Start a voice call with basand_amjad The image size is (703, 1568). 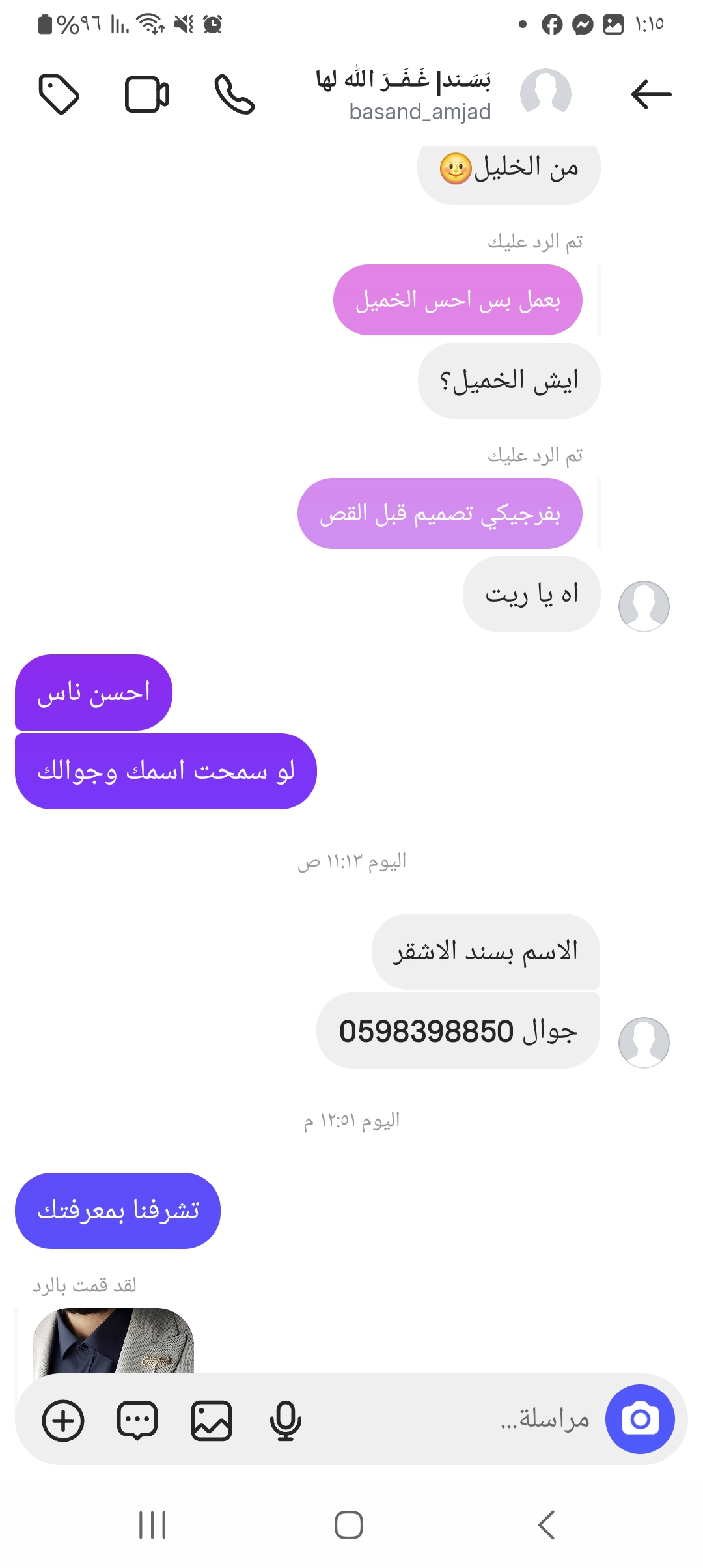234,94
